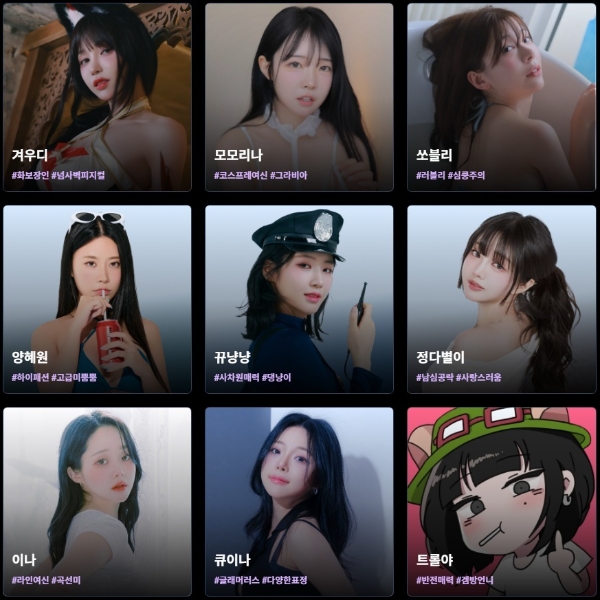
Task: Select the 이나 profile card
Action: pos(96,500)
